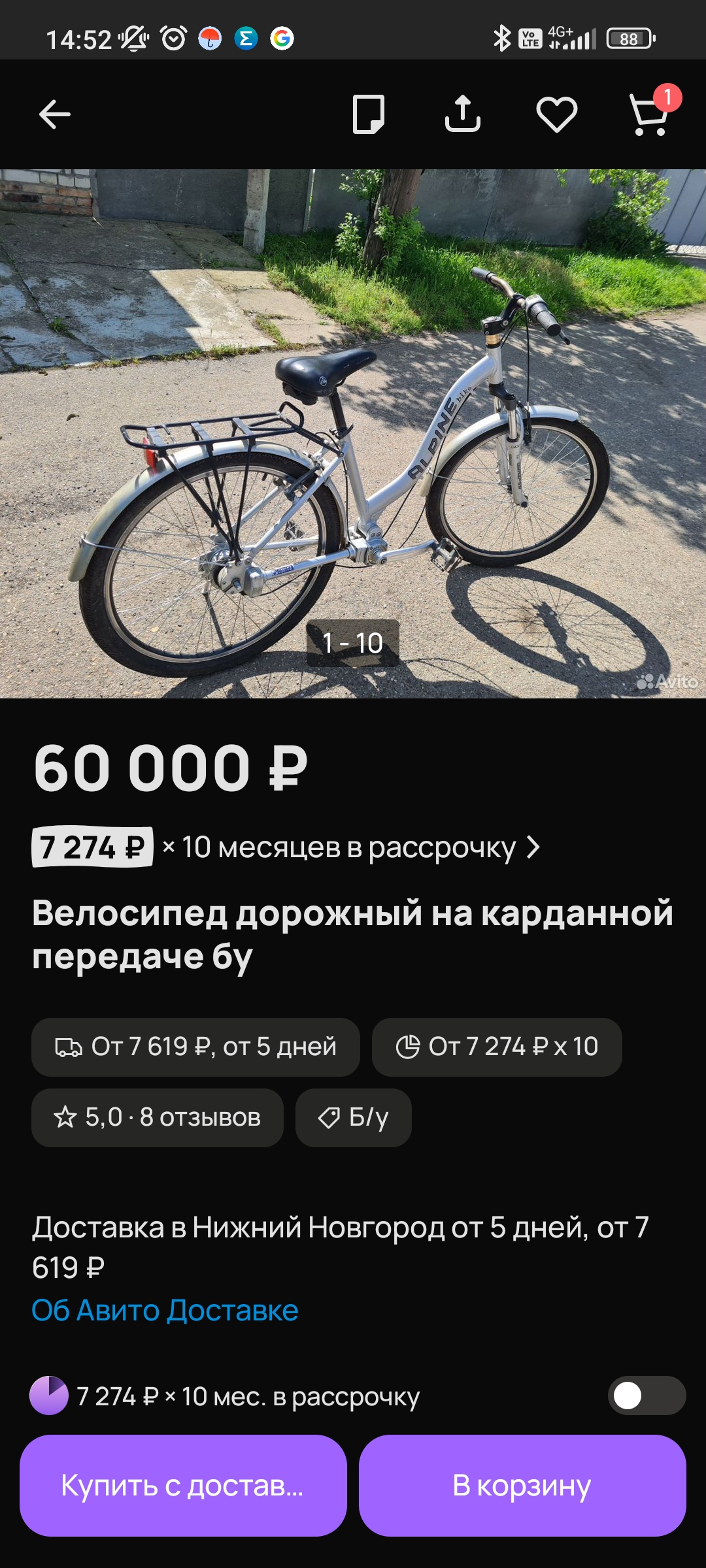Add a note to this listing
The height and width of the screenshot is (1568, 706).
(x=369, y=115)
